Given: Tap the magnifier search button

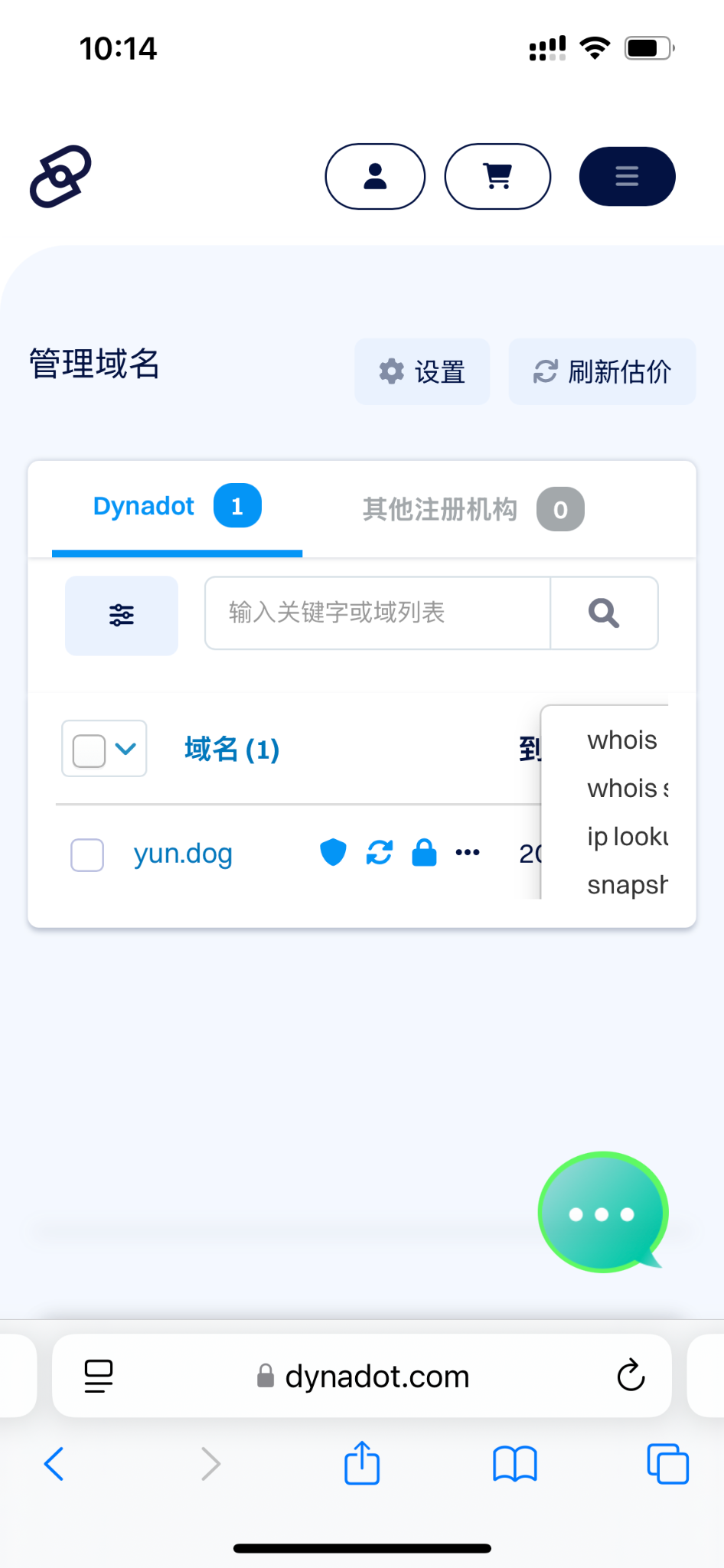Looking at the screenshot, I should [604, 613].
